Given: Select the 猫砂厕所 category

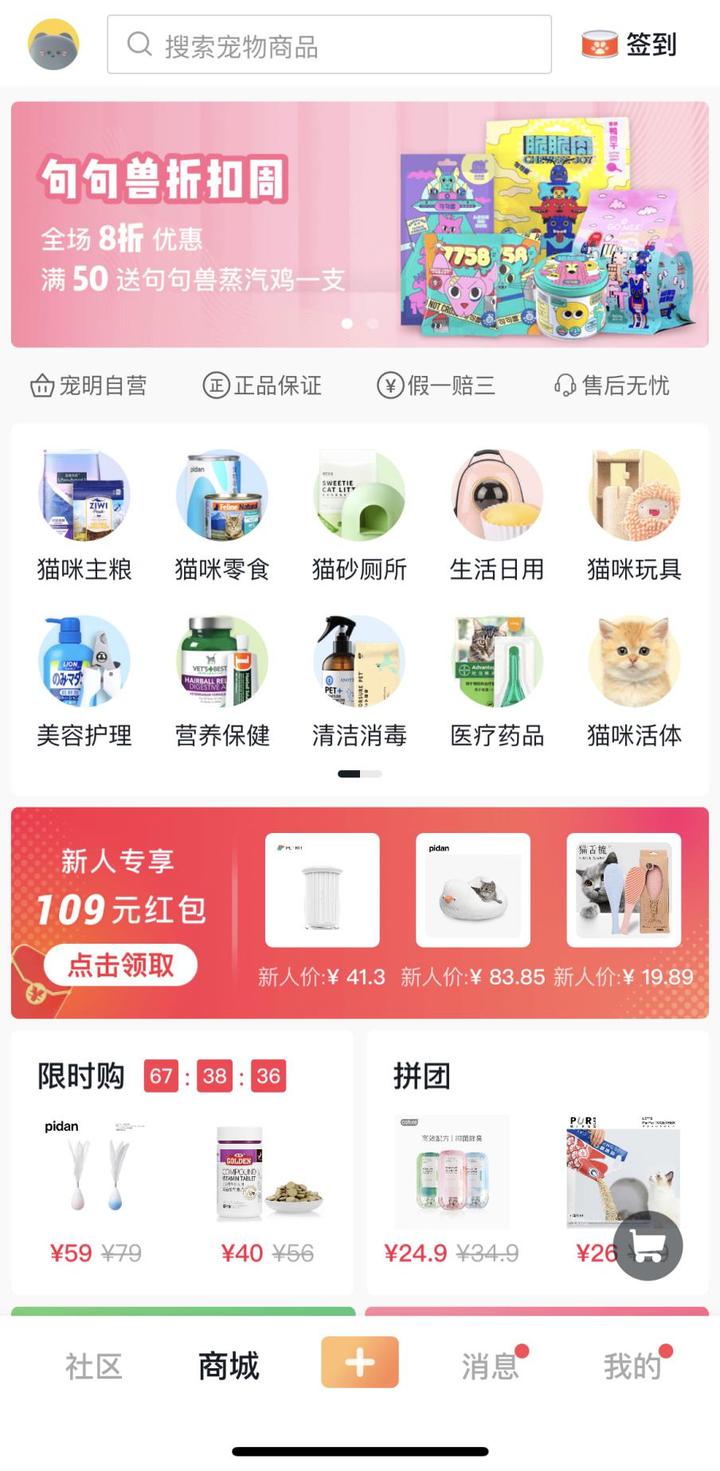Looking at the screenshot, I should (x=359, y=516).
